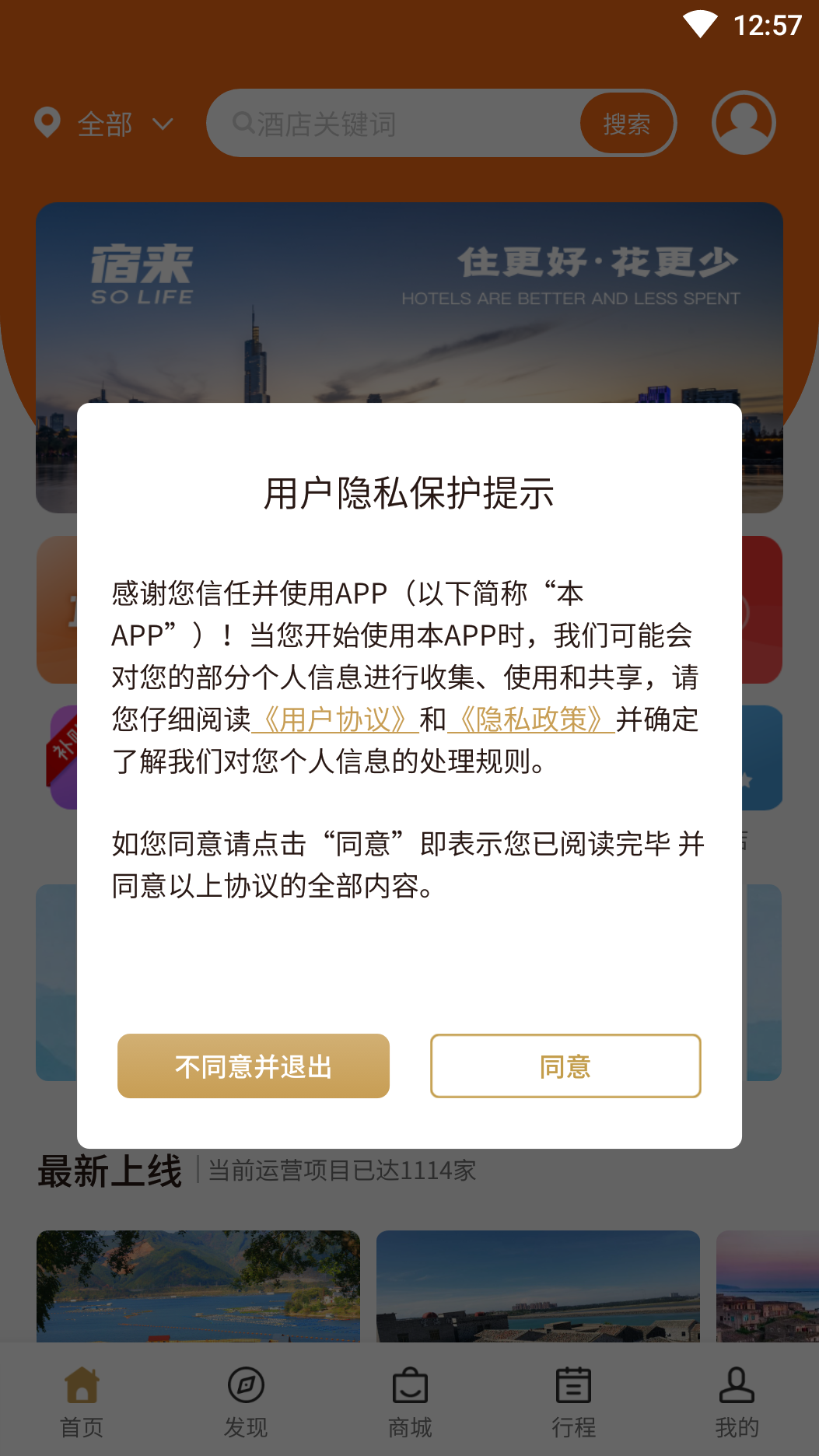Viewport: 819px width, 1456px height.
Task: Tap 不同意并退出 to decline and exit
Action: click(x=253, y=1066)
